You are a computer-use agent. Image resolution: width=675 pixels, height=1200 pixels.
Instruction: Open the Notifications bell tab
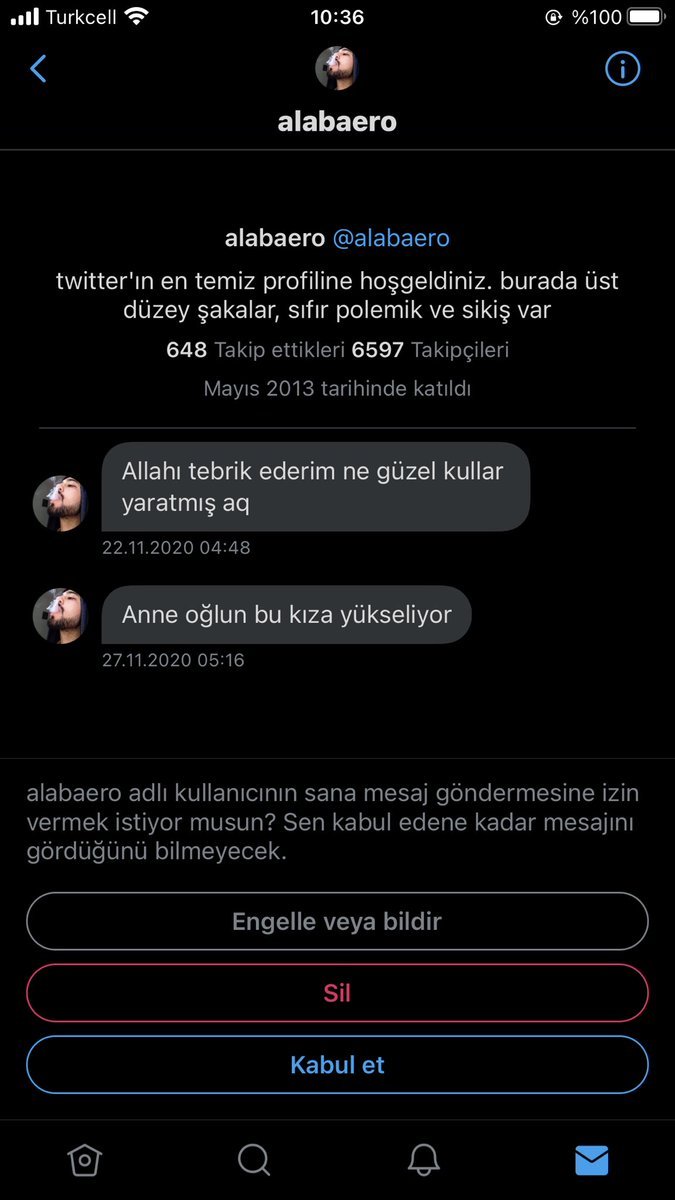(x=423, y=1160)
